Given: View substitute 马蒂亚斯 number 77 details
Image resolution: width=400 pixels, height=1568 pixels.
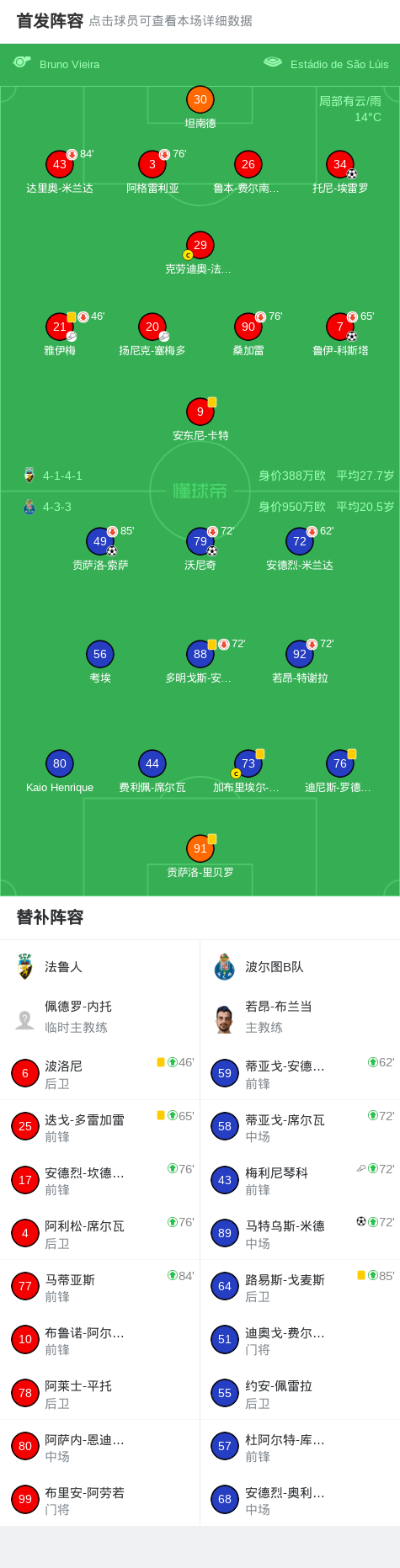Looking at the screenshot, I should point(100,1287).
